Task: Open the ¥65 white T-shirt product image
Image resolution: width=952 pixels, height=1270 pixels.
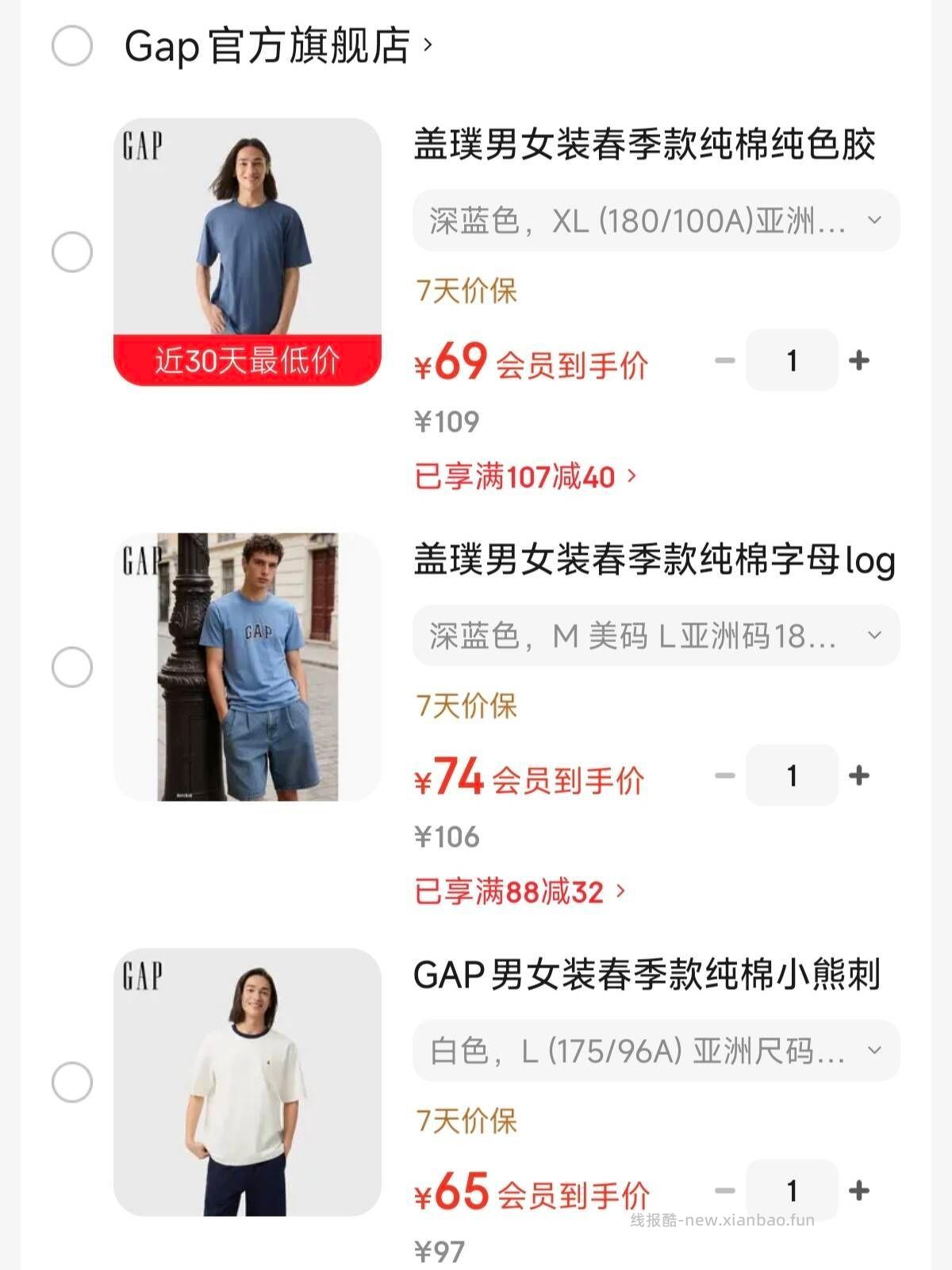Action: (x=248, y=1083)
